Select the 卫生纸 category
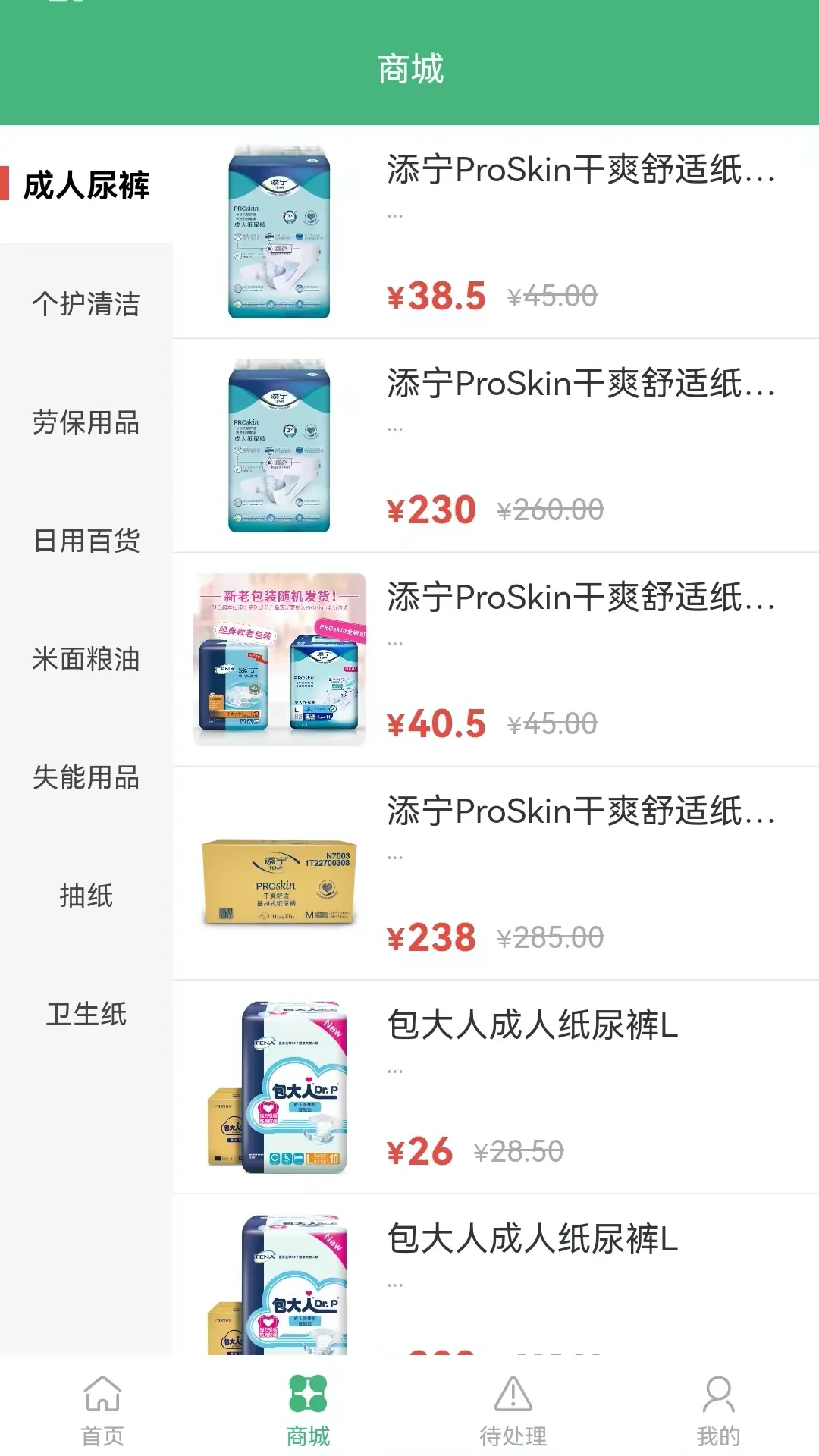This screenshot has width=819, height=1456. pos(87,1016)
